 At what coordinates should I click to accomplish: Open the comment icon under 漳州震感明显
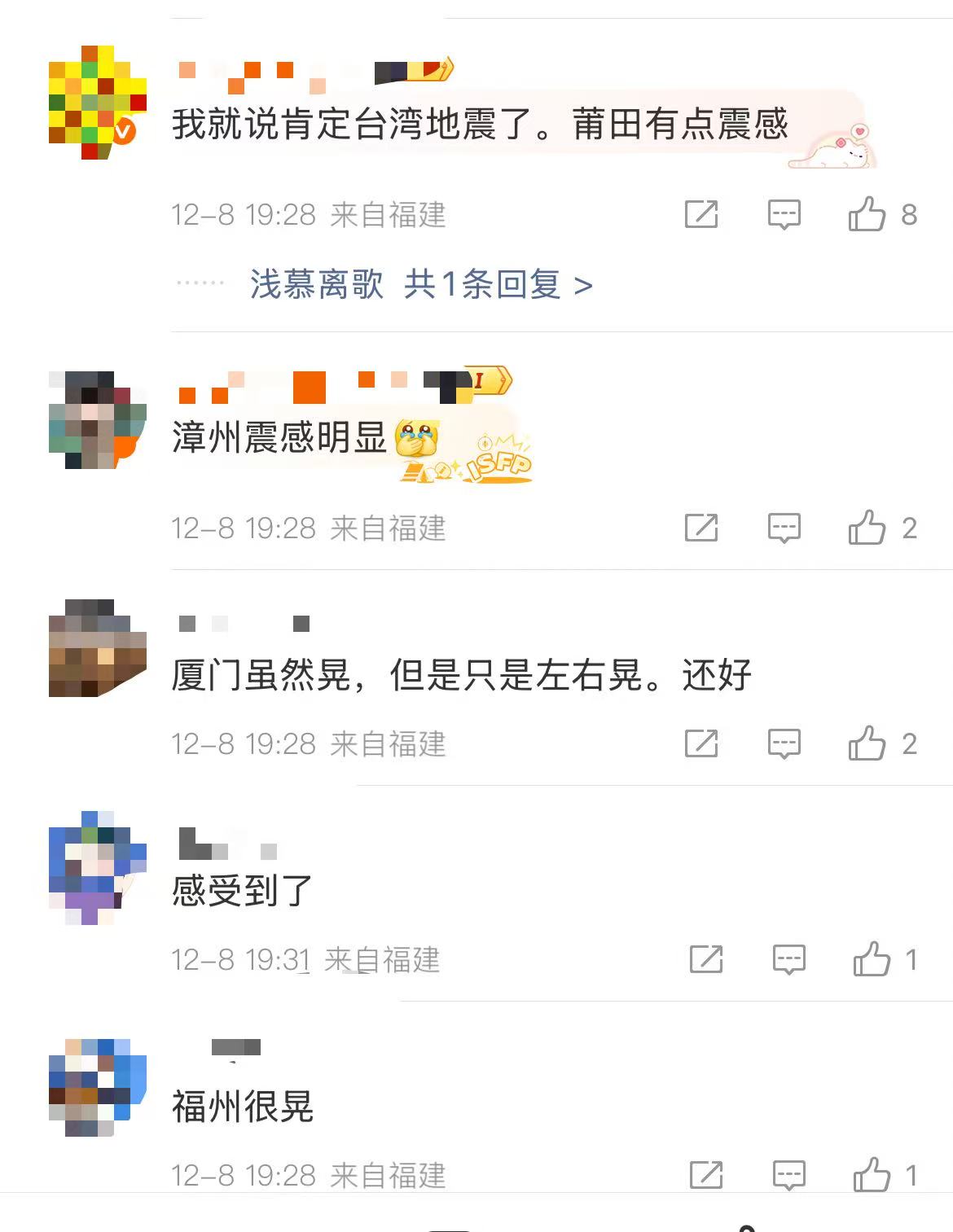pyautogui.click(x=783, y=528)
